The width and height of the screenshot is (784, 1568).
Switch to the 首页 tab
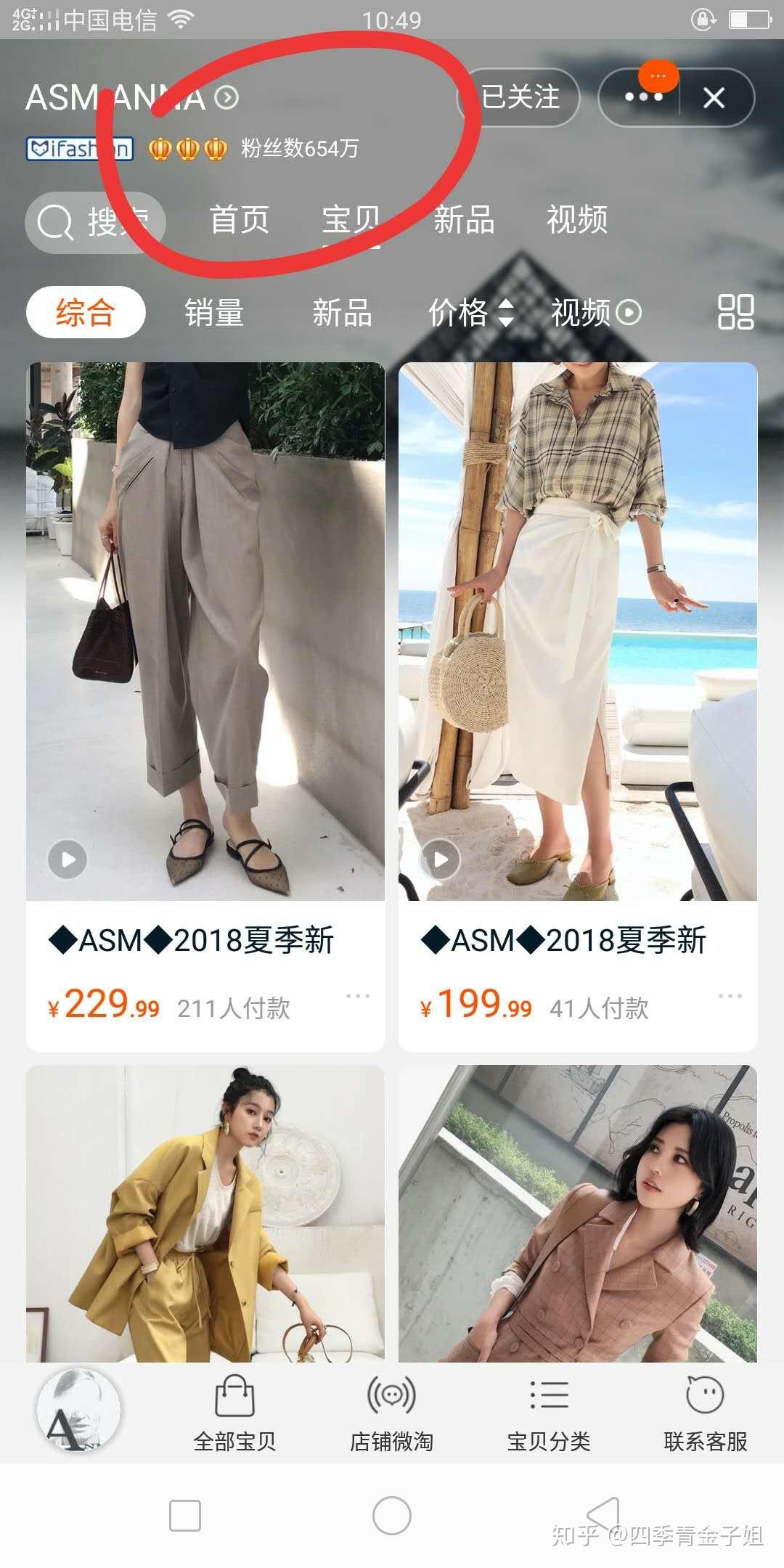tap(239, 220)
